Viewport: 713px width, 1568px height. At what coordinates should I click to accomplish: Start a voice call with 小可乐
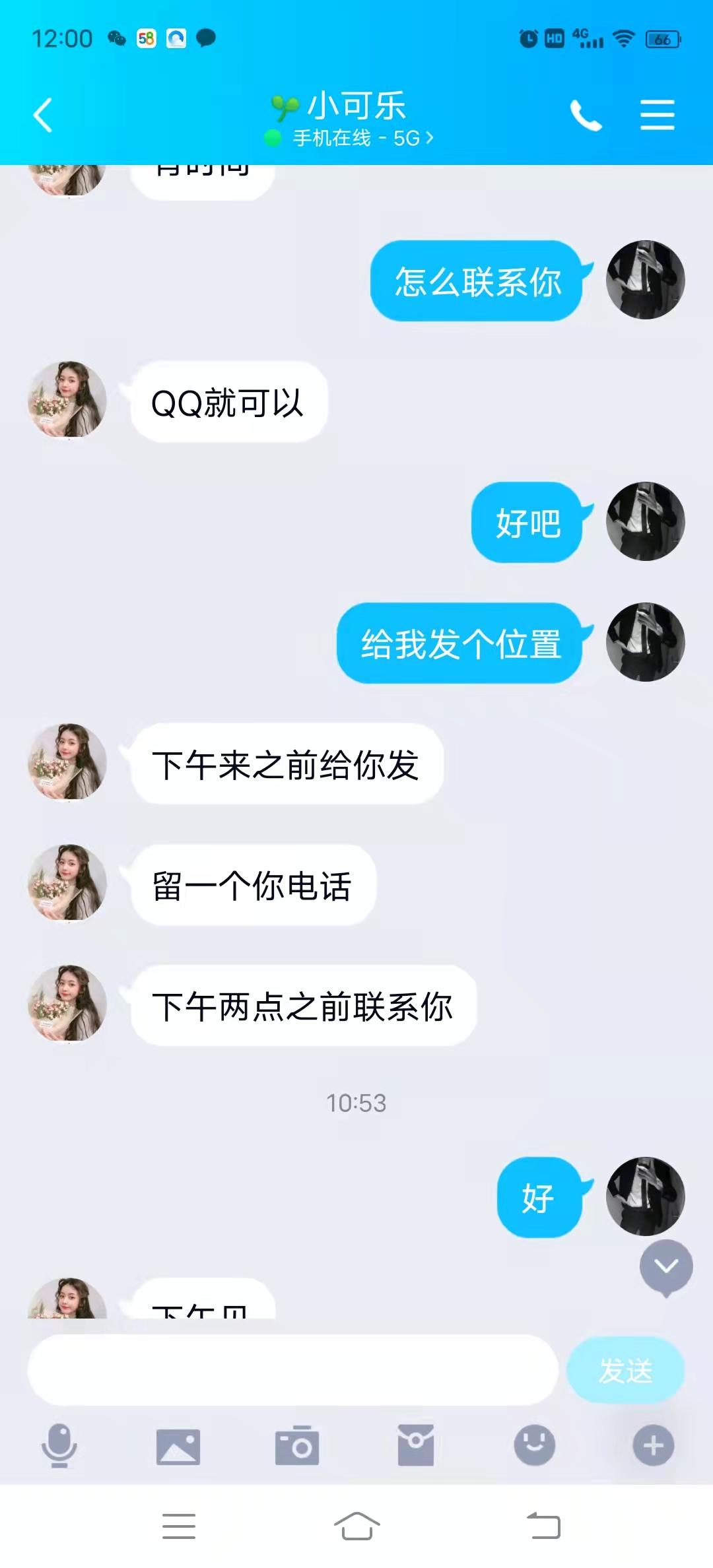(x=586, y=116)
